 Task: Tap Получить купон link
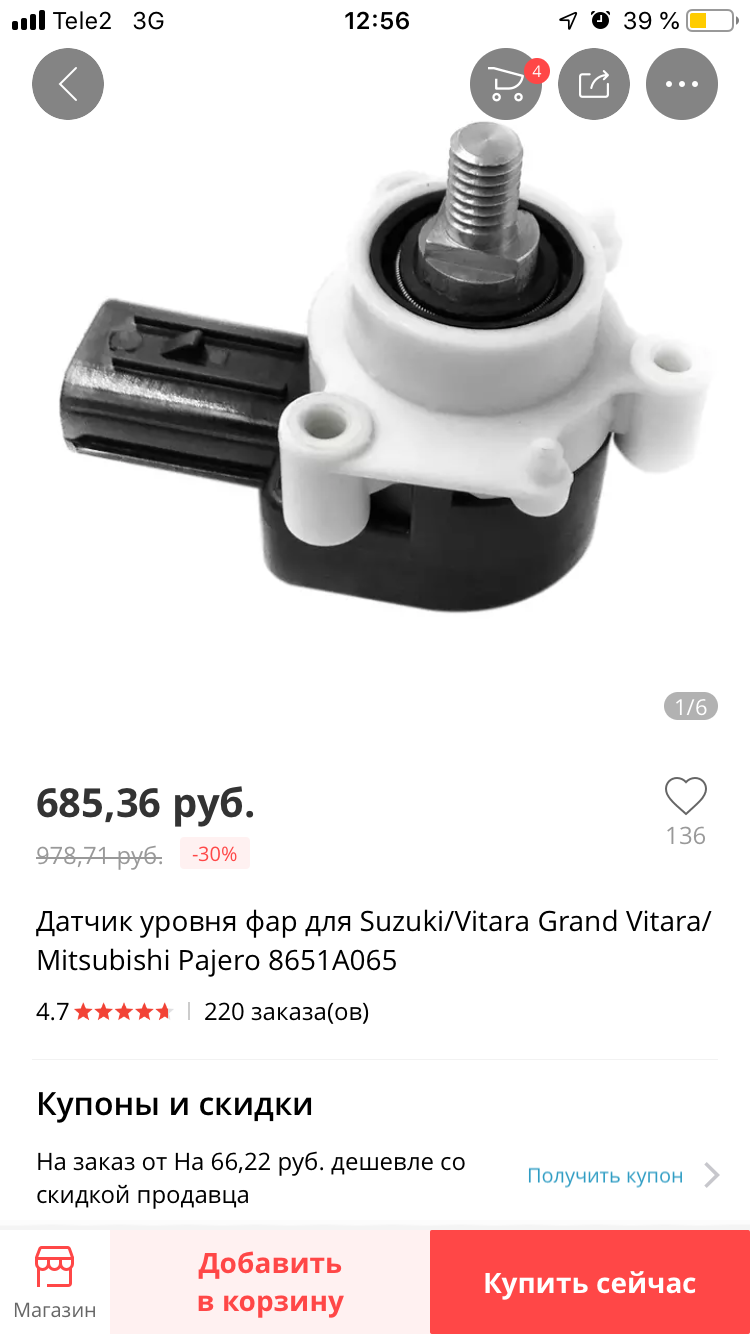tap(605, 1176)
